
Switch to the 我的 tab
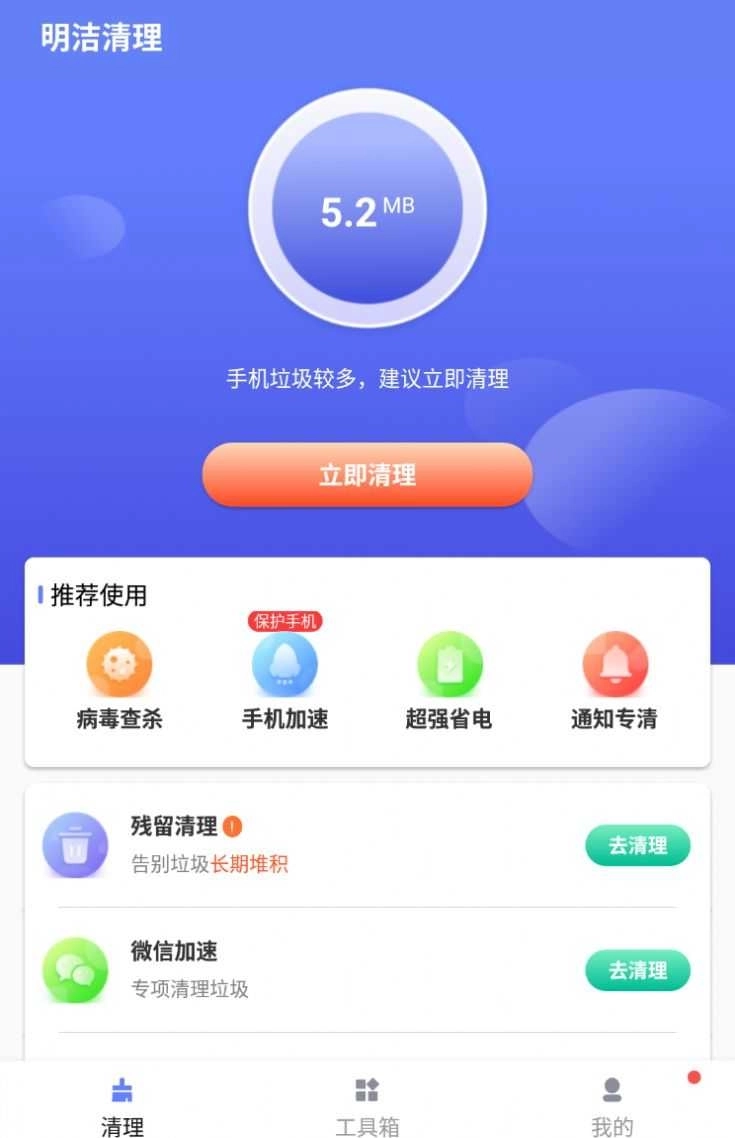point(612,1100)
